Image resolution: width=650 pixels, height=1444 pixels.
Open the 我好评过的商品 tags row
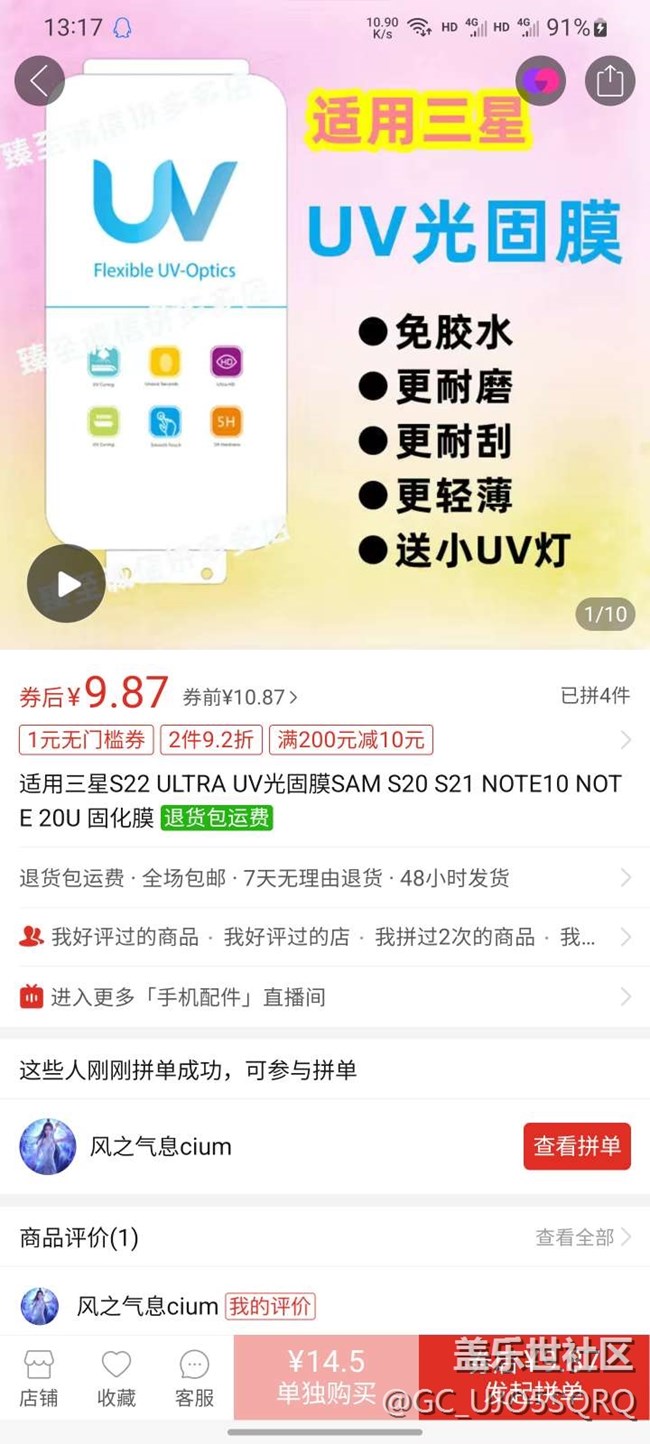(324, 937)
